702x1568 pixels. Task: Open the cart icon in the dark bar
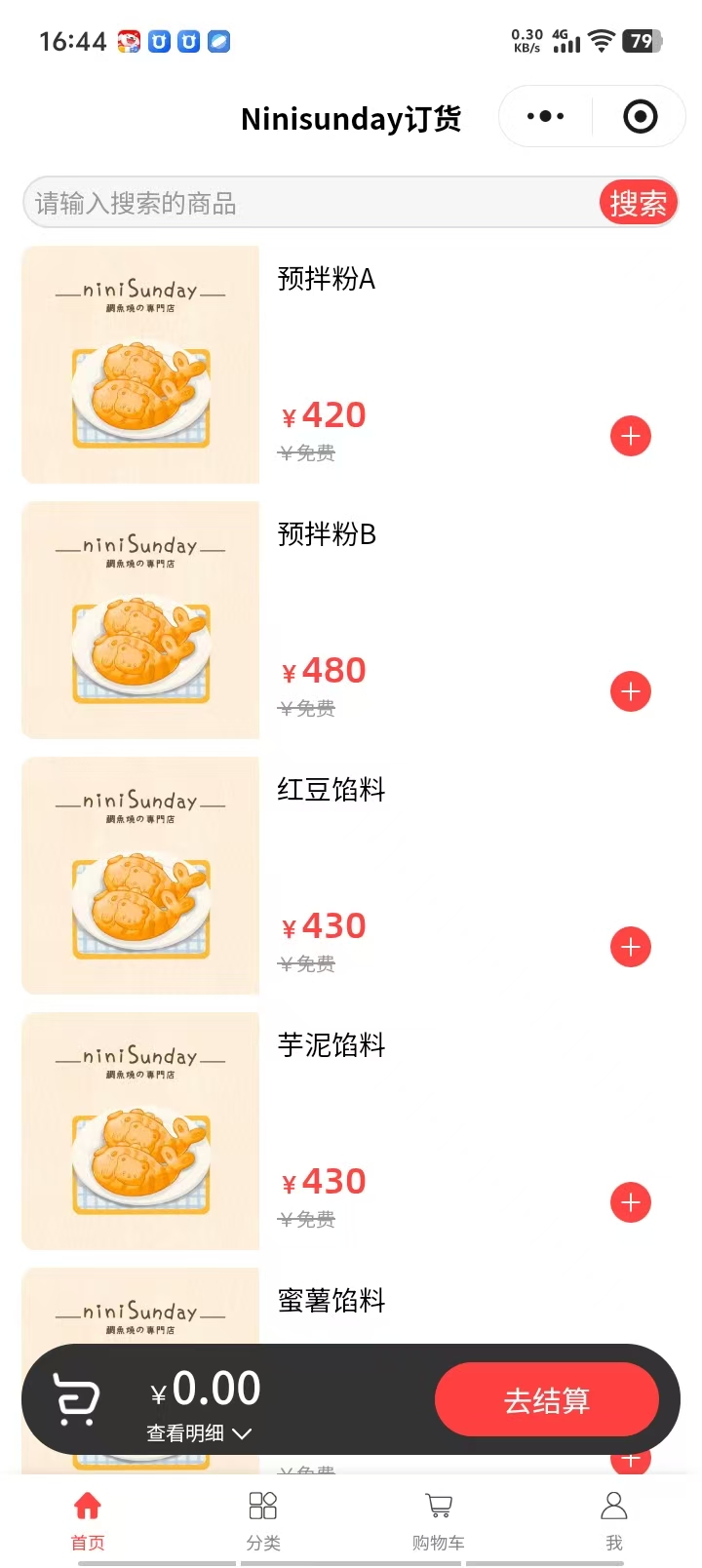click(x=76, y=1399)
